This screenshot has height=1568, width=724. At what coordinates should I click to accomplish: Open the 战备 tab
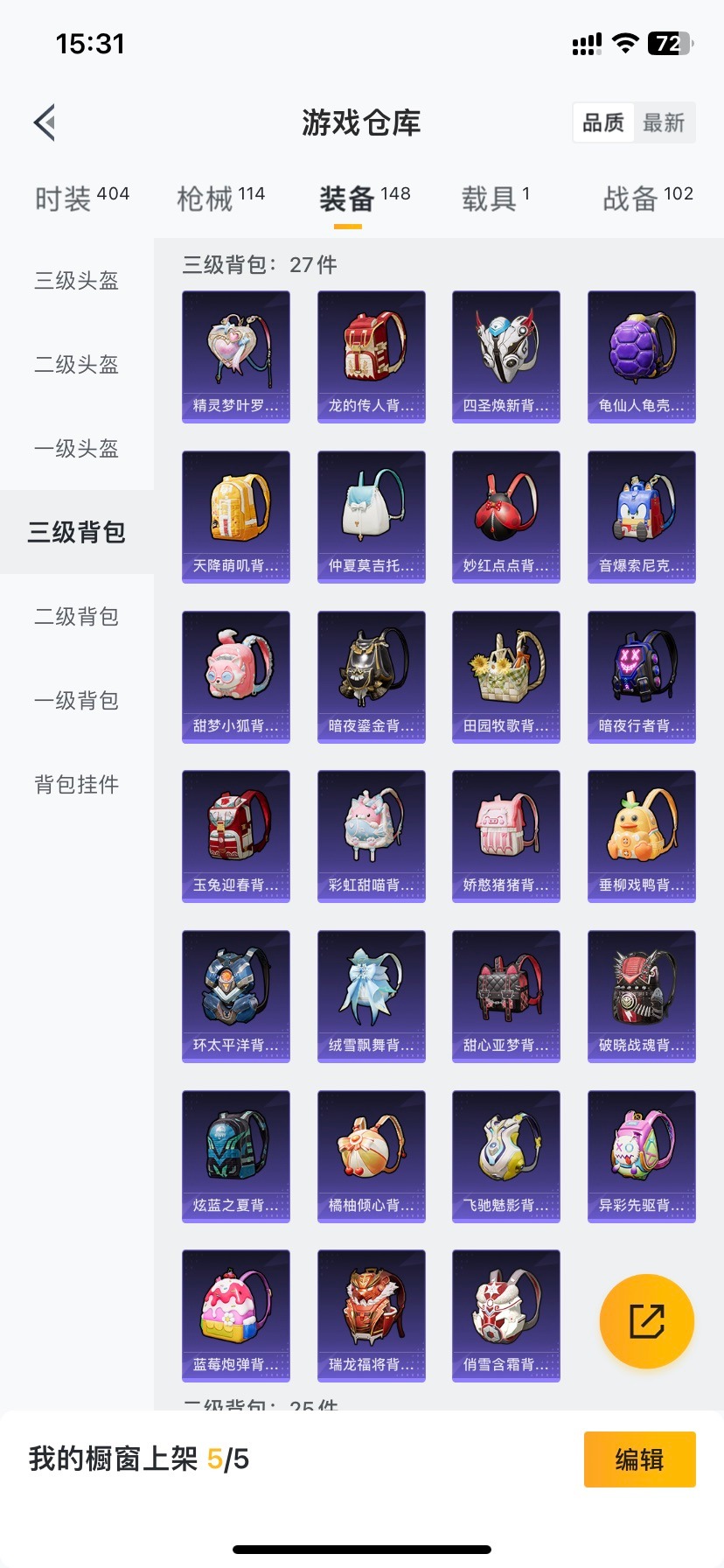coord(647,198)
